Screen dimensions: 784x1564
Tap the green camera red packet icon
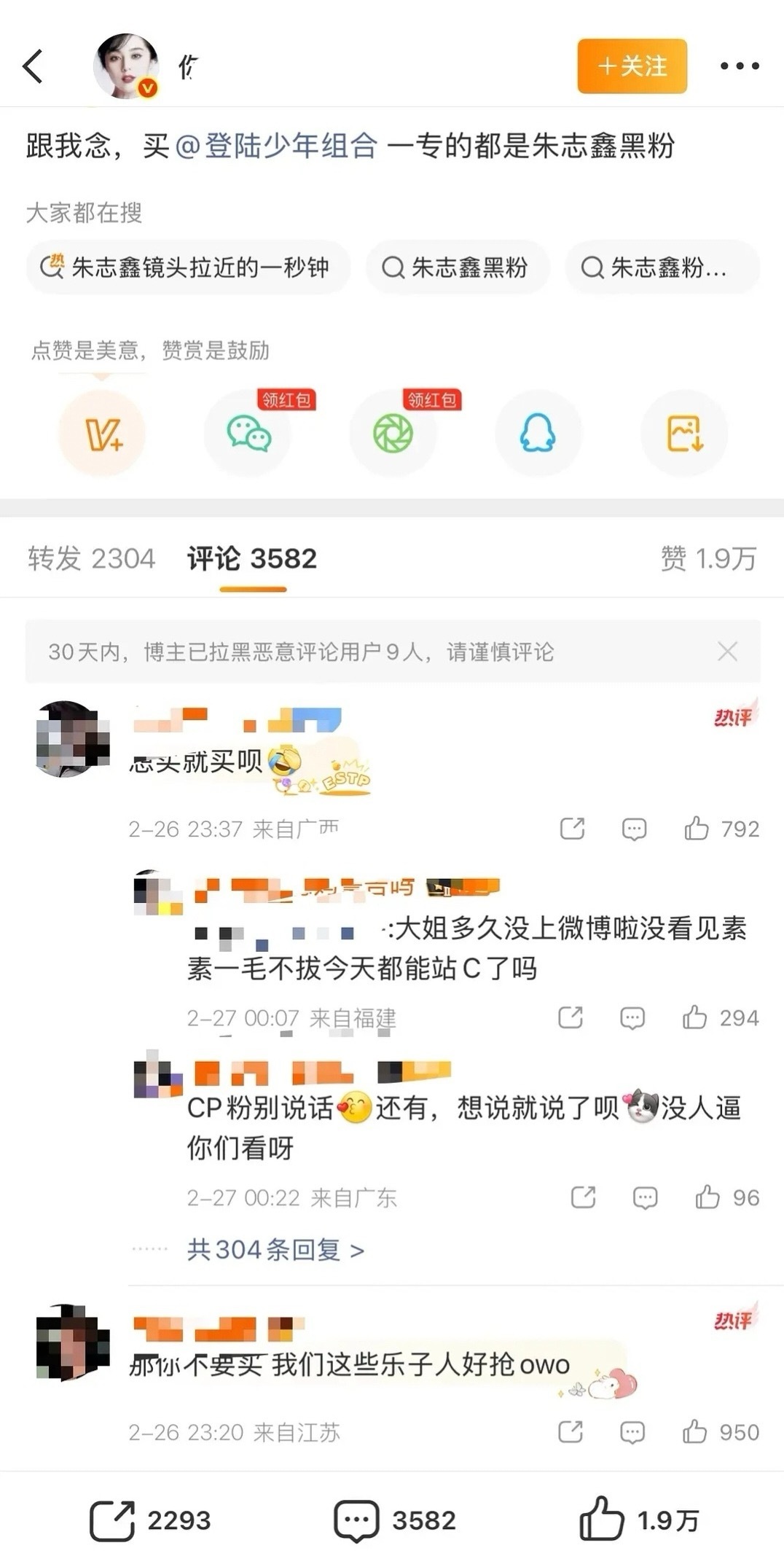pyautogui.click(x=393, y=433)
